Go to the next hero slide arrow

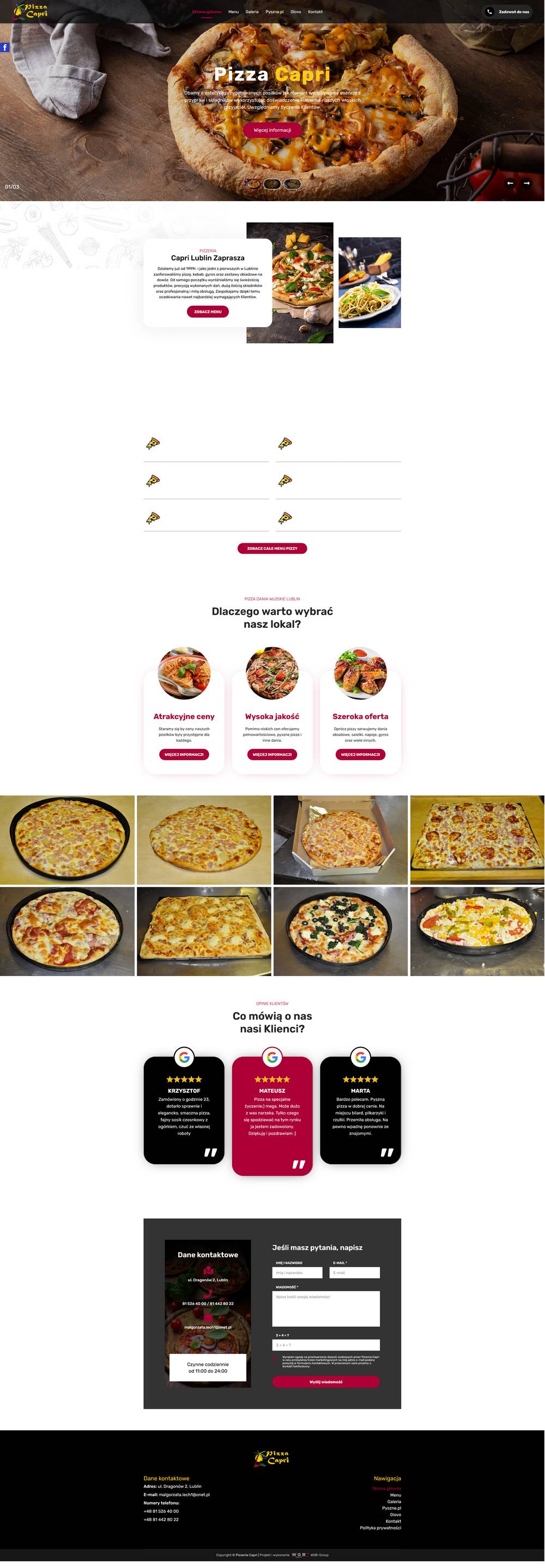[x=526, y=183]
